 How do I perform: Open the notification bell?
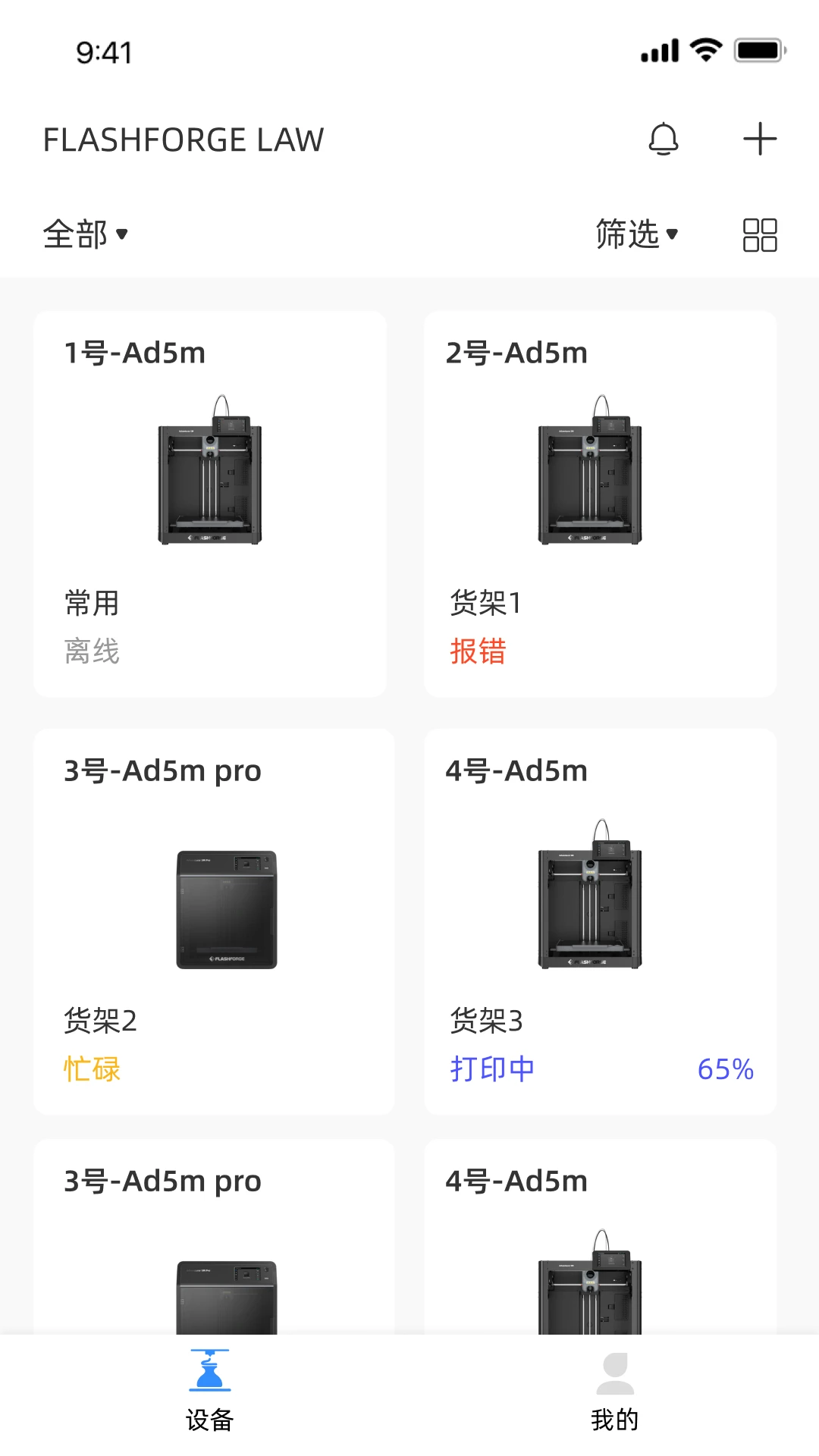tap(664, 139)
